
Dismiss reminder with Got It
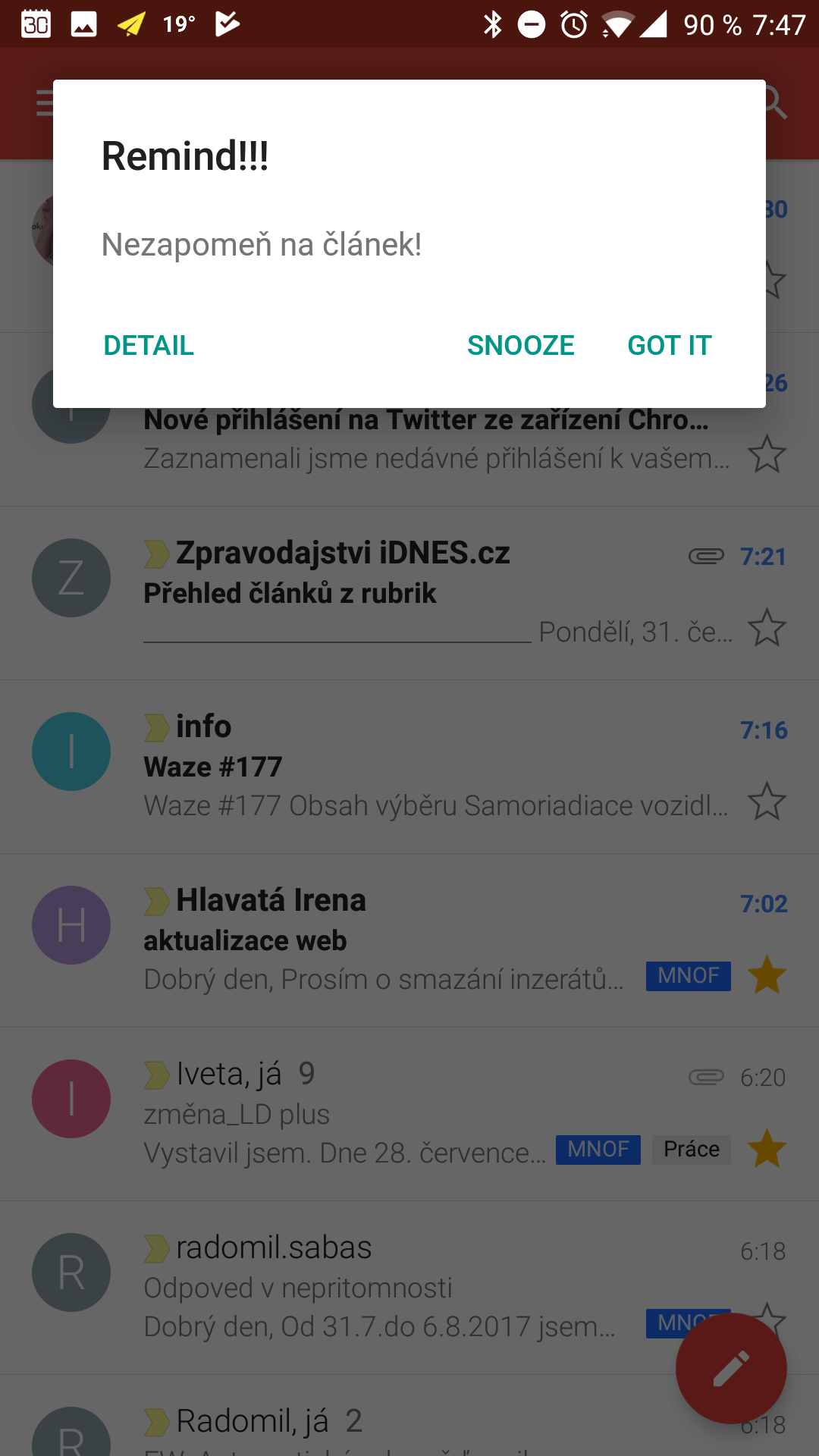(670, 346)
